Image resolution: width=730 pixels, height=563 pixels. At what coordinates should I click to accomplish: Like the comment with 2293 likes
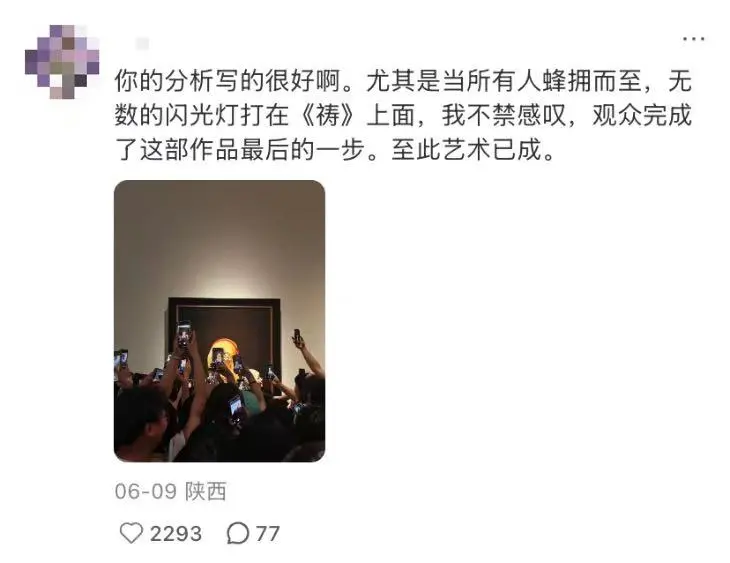click(x=131, y=533)
